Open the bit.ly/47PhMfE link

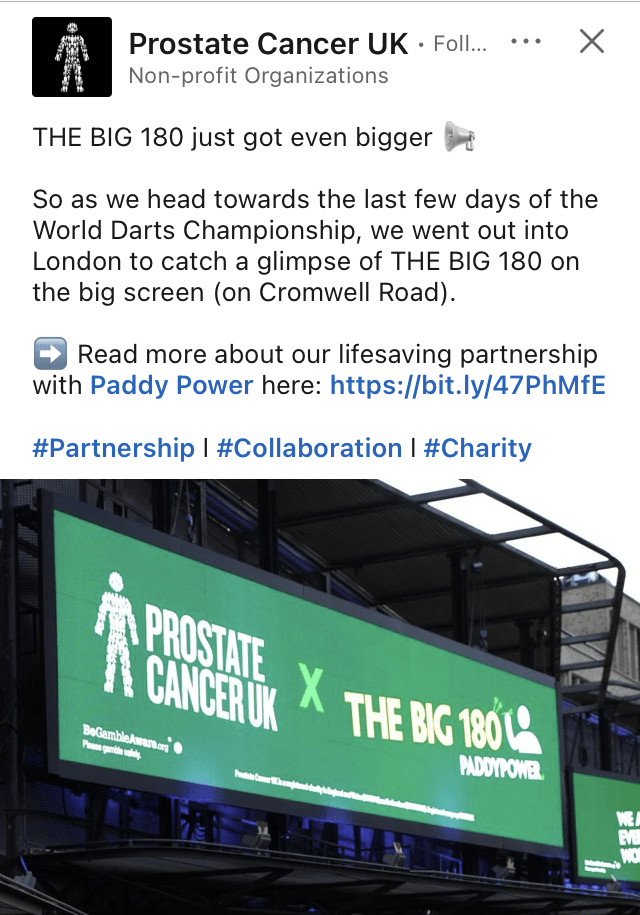(x=467, y=385)
